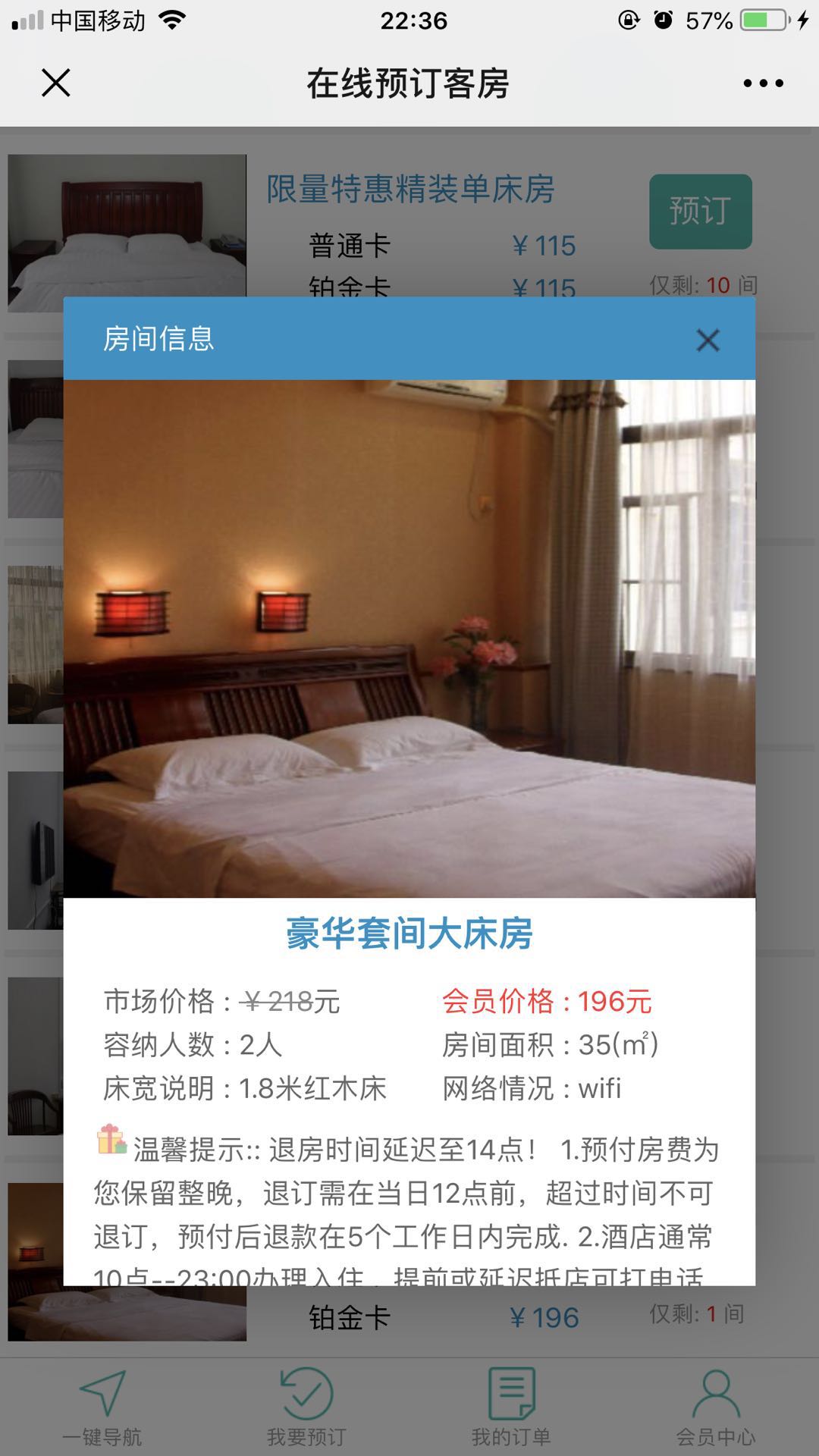Image resolution: width=819 pixels, height=1456 pixels.
Task: Open the three-dot overflow menu
Action: [763, 83]
